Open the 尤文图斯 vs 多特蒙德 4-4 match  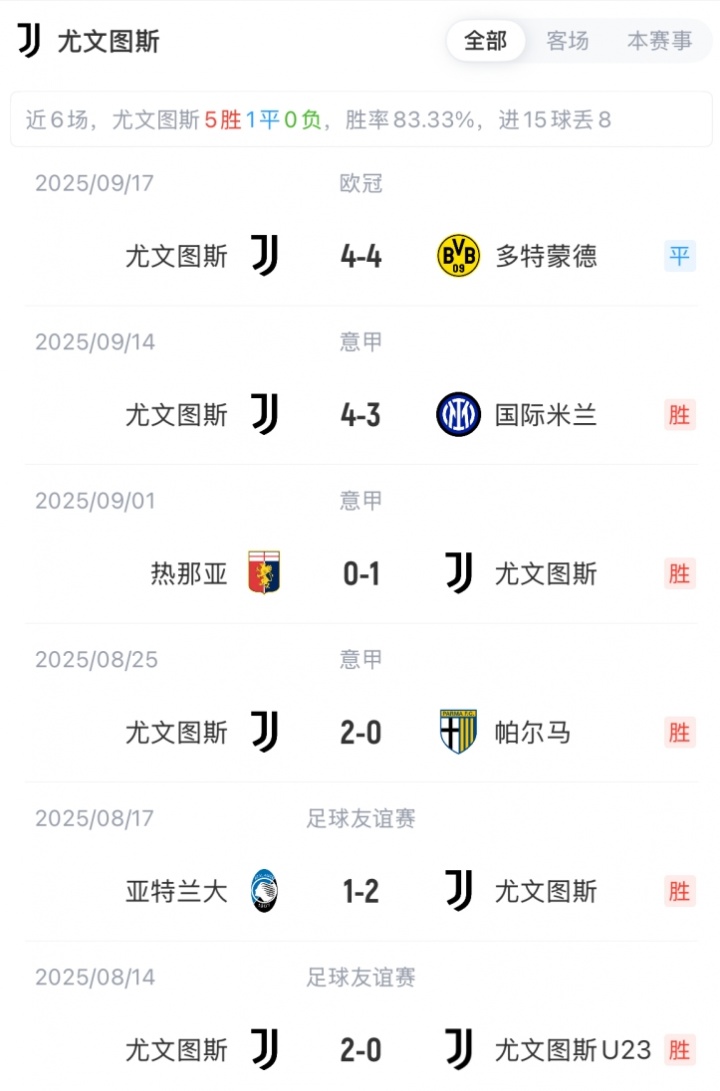pos(360,257)
